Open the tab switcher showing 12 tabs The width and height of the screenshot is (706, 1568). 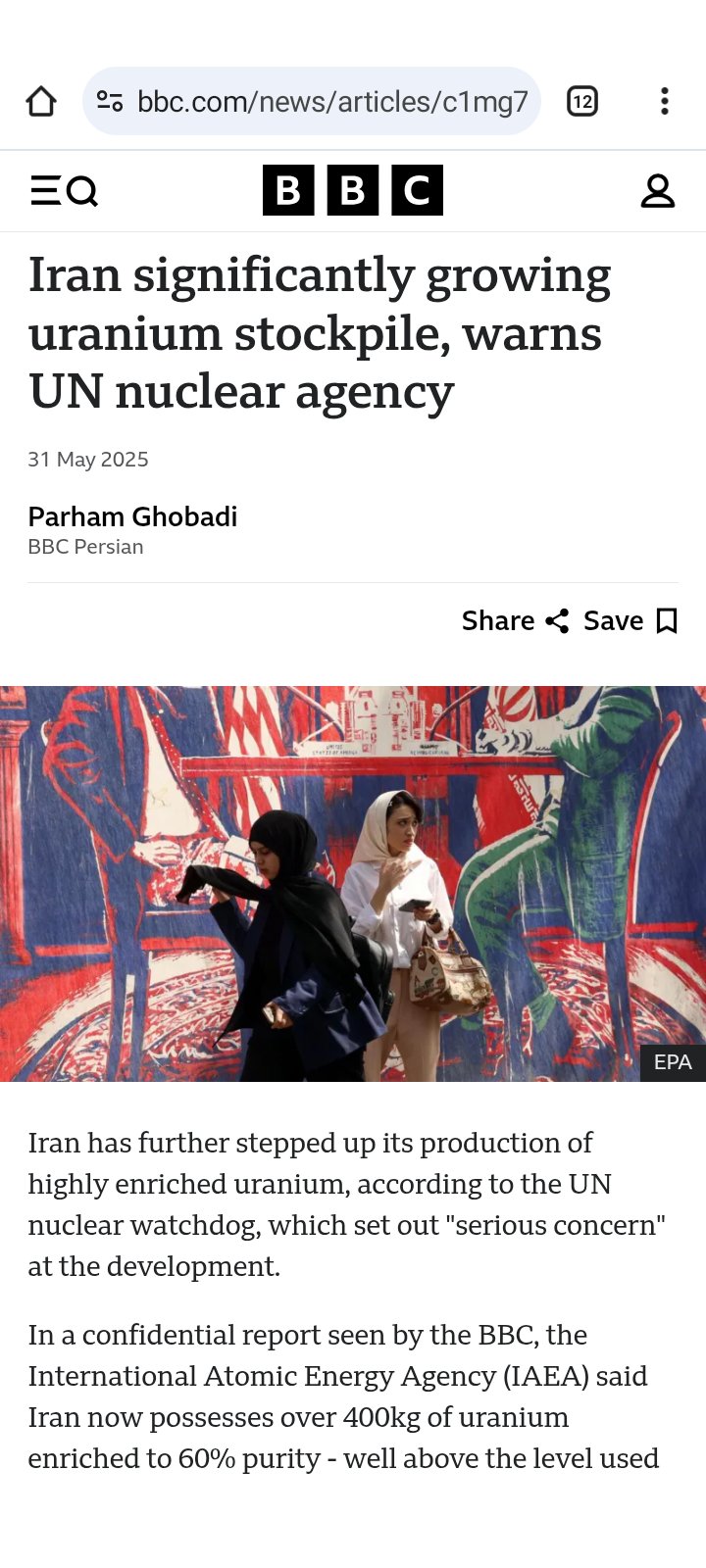(x=582, y=101)
